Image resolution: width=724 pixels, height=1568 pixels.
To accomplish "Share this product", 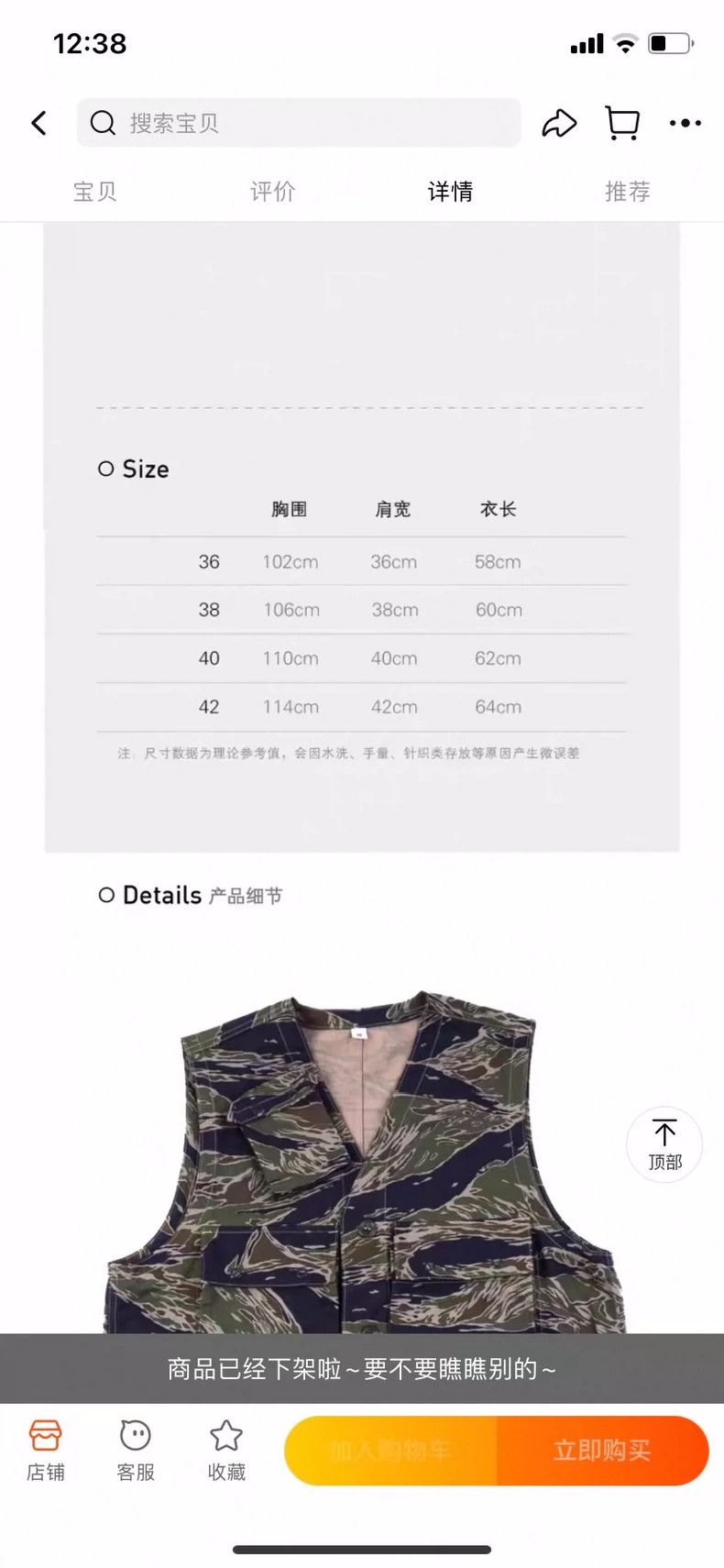I will point(559,123).
